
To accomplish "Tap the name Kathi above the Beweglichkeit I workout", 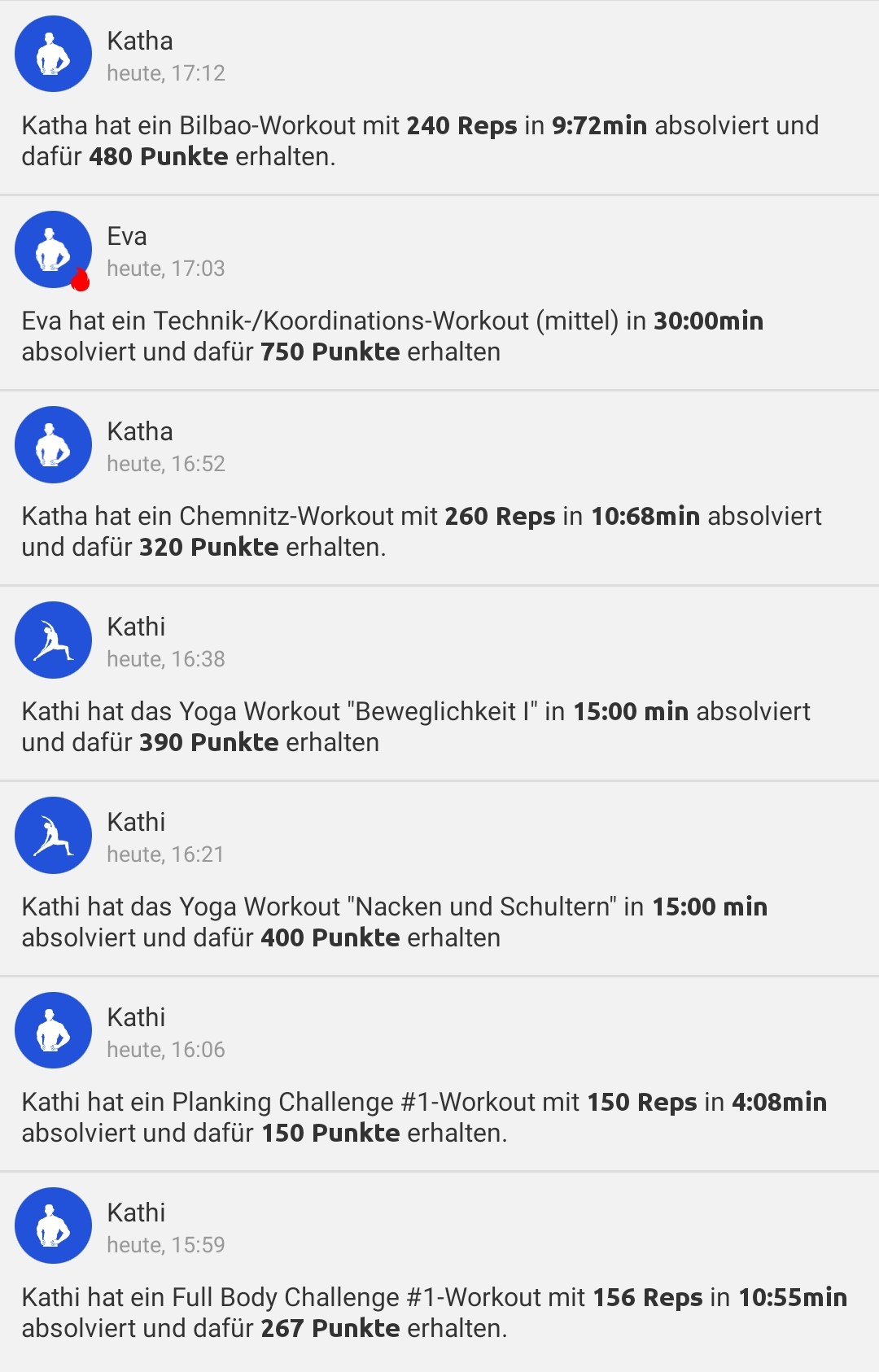I will click(x=137, y=627).
